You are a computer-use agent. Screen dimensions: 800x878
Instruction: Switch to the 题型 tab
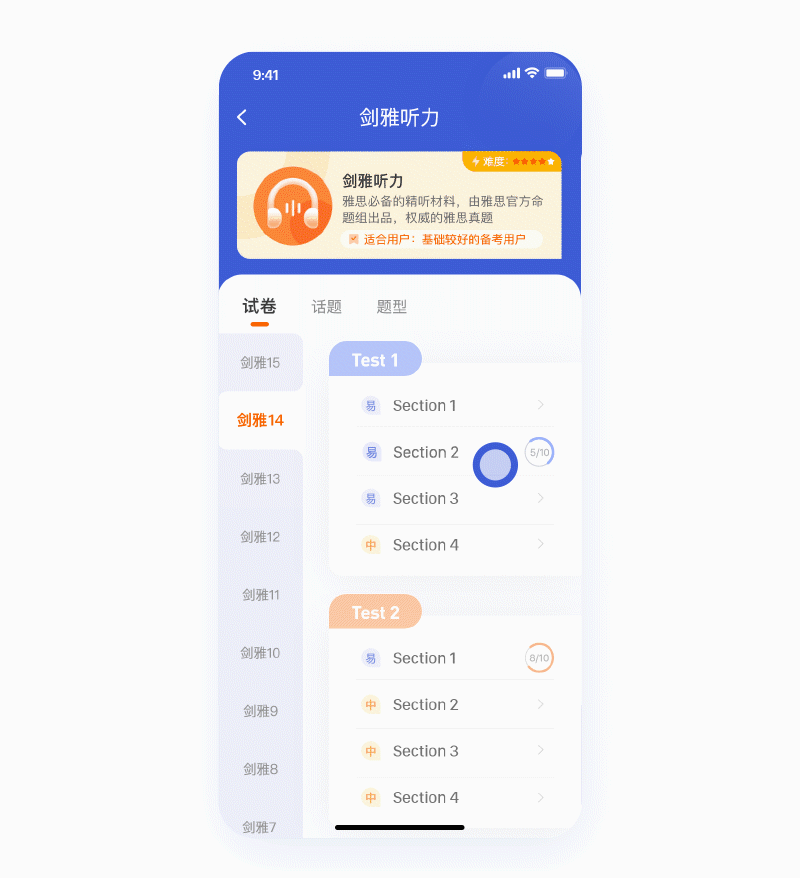tap(391, 307)
